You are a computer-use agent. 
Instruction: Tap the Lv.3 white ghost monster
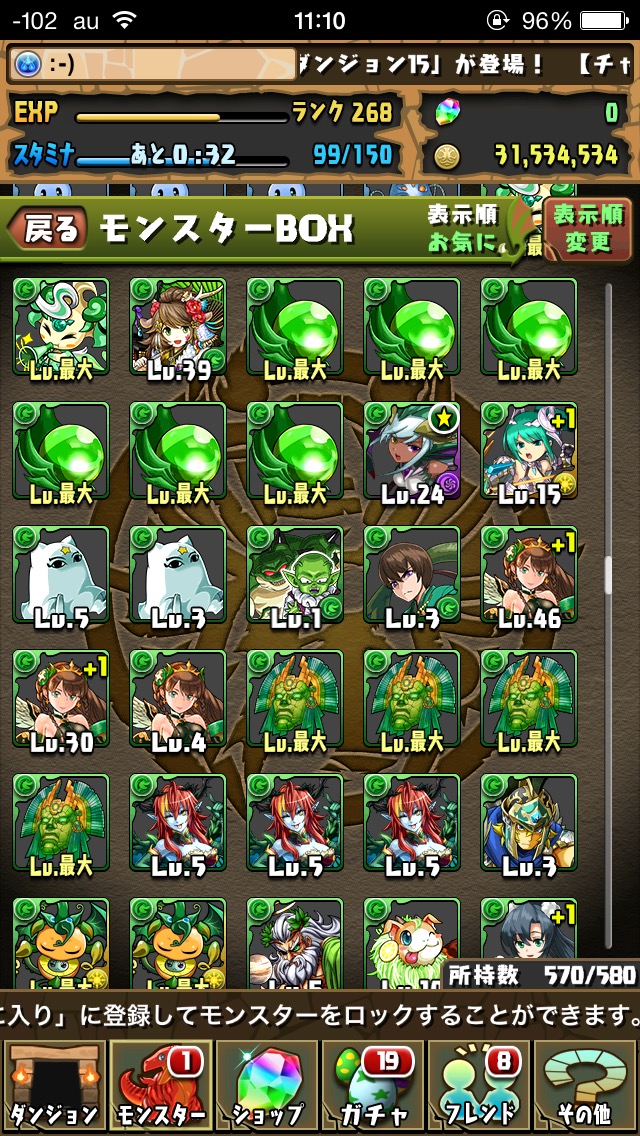pos(178,575)
